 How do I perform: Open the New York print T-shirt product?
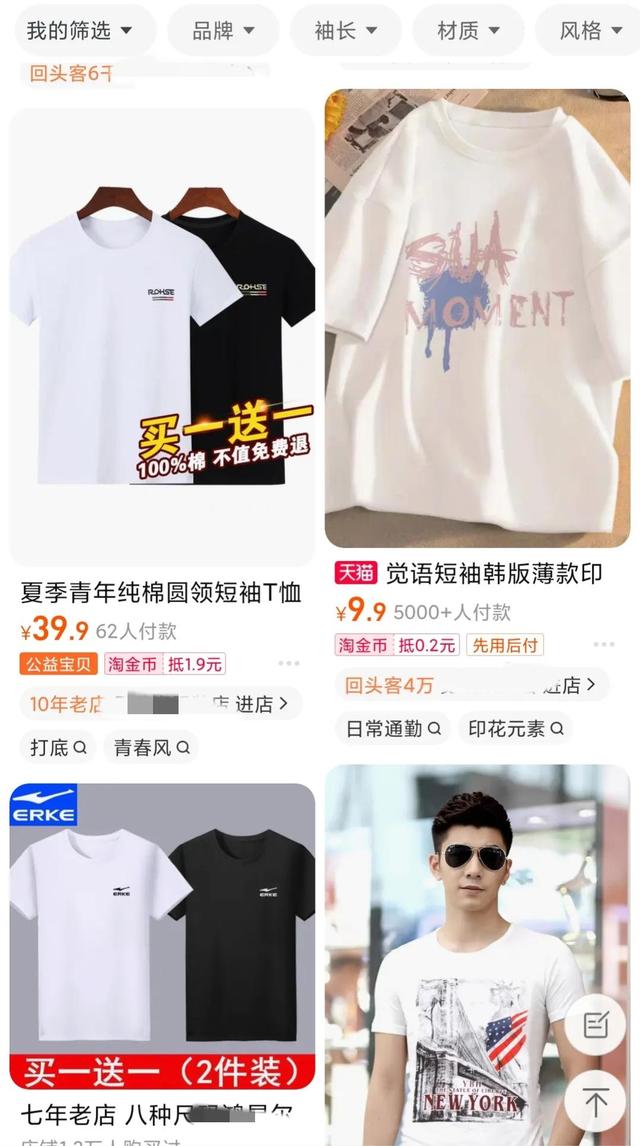477,950
